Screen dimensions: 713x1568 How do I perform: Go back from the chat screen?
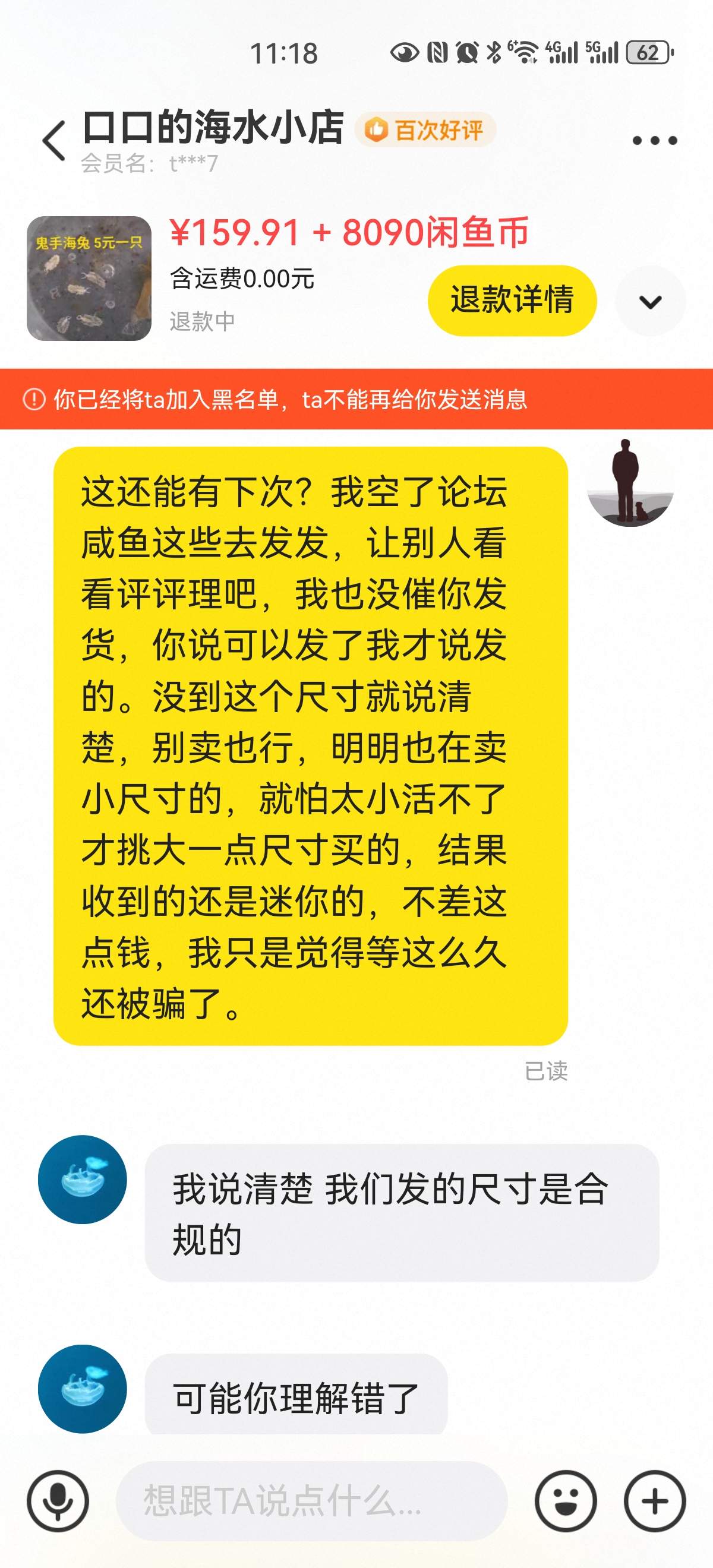click(x=54, y=141)
